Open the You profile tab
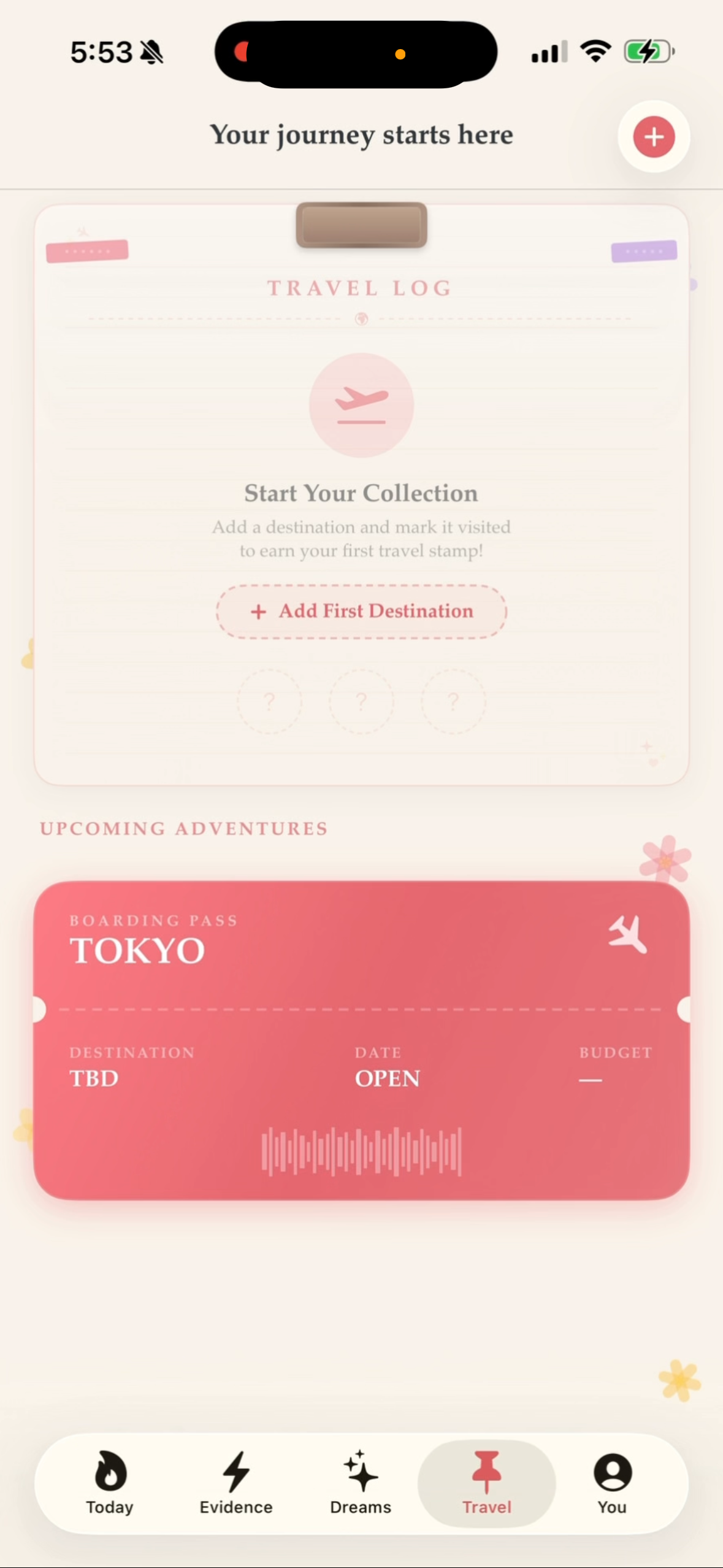The height and width of the screenshot is (1568, 723). pyautogui.click(x=612, y=1483)
